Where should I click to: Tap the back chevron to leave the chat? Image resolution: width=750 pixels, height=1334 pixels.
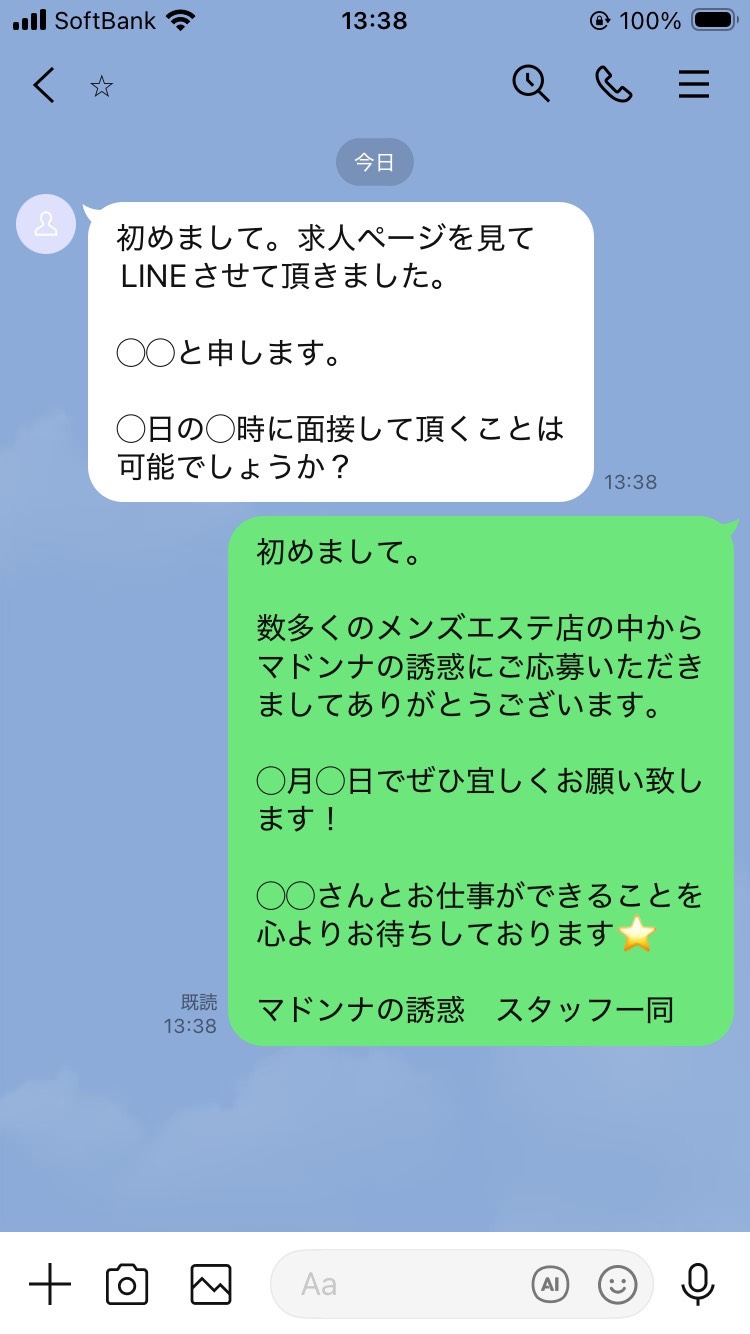[x=42, y=86]
